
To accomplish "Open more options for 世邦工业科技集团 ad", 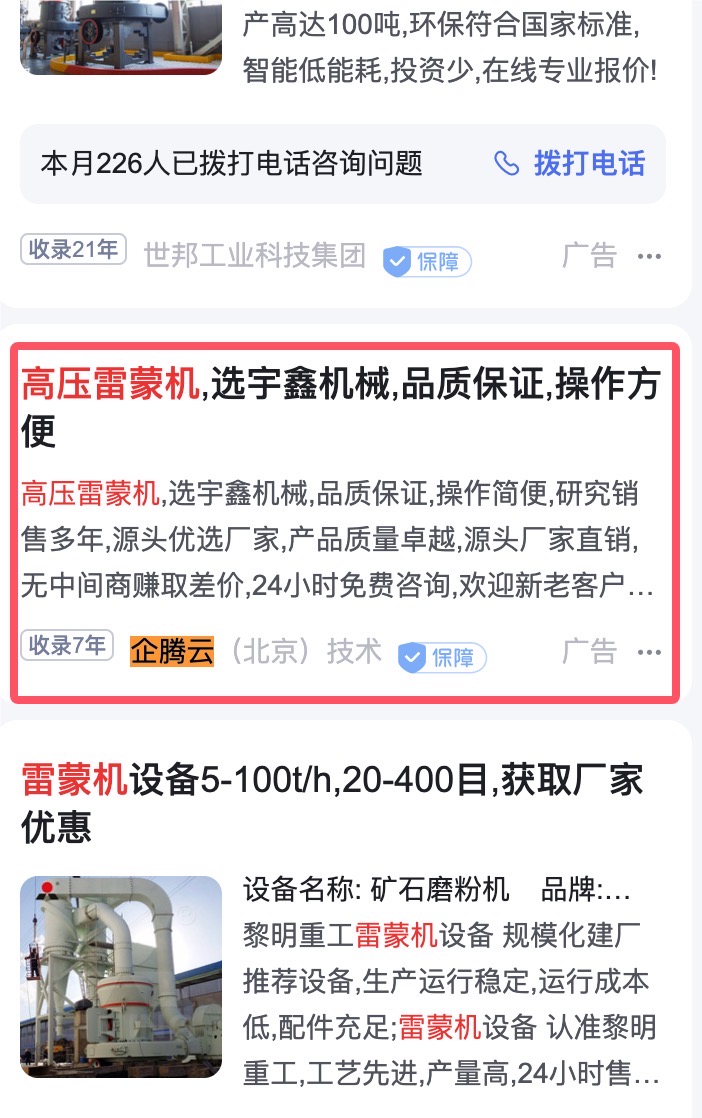I will tap(650, 257).
